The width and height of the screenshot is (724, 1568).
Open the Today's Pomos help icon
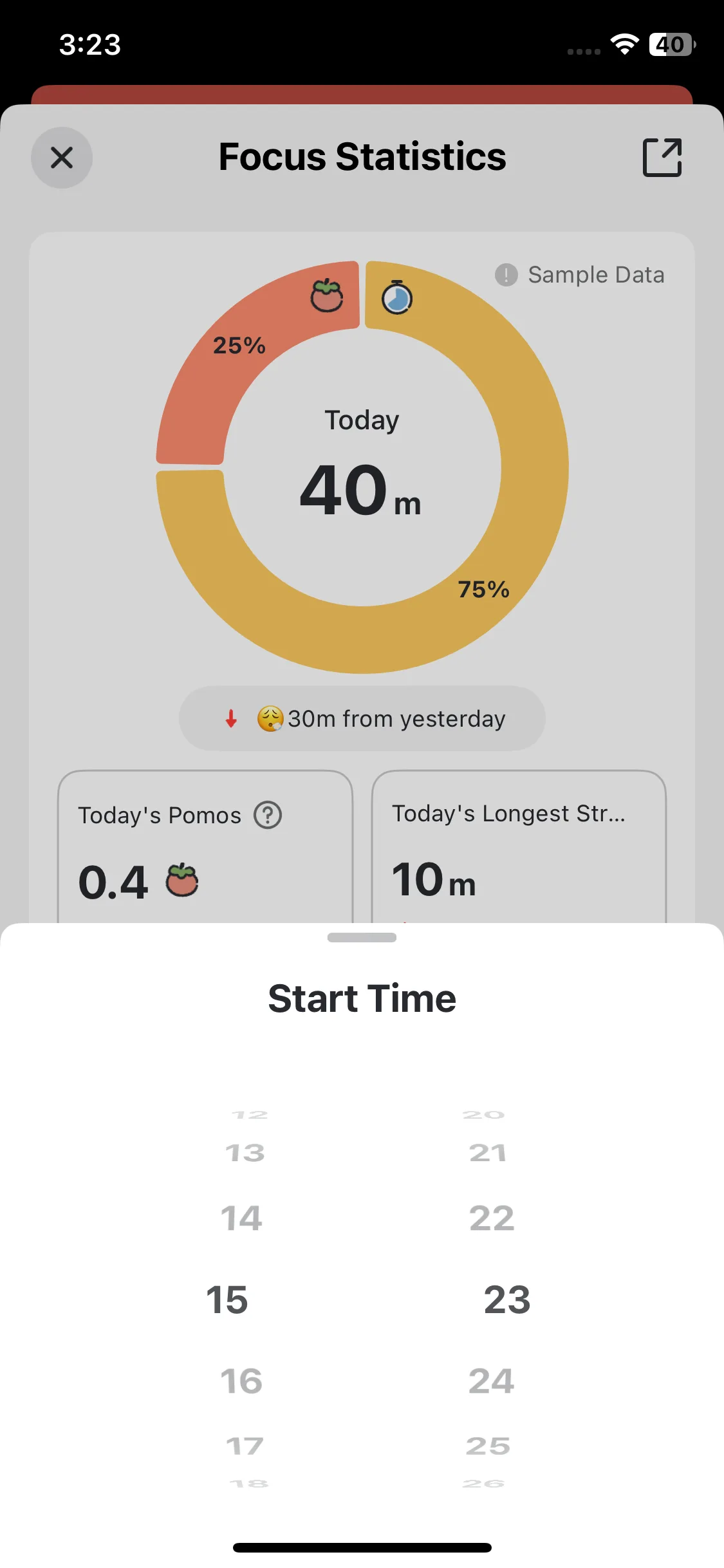tap(268, 815)
